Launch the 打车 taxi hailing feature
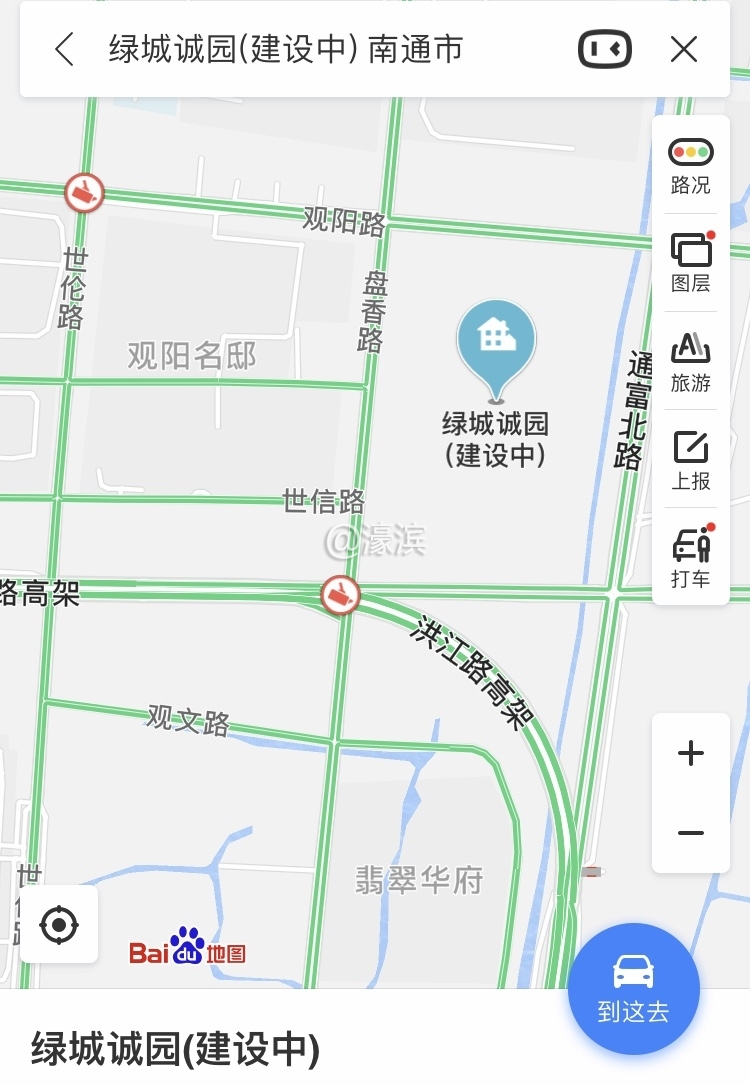Screen dimensions: 750x1085 (x=690, y=558)
